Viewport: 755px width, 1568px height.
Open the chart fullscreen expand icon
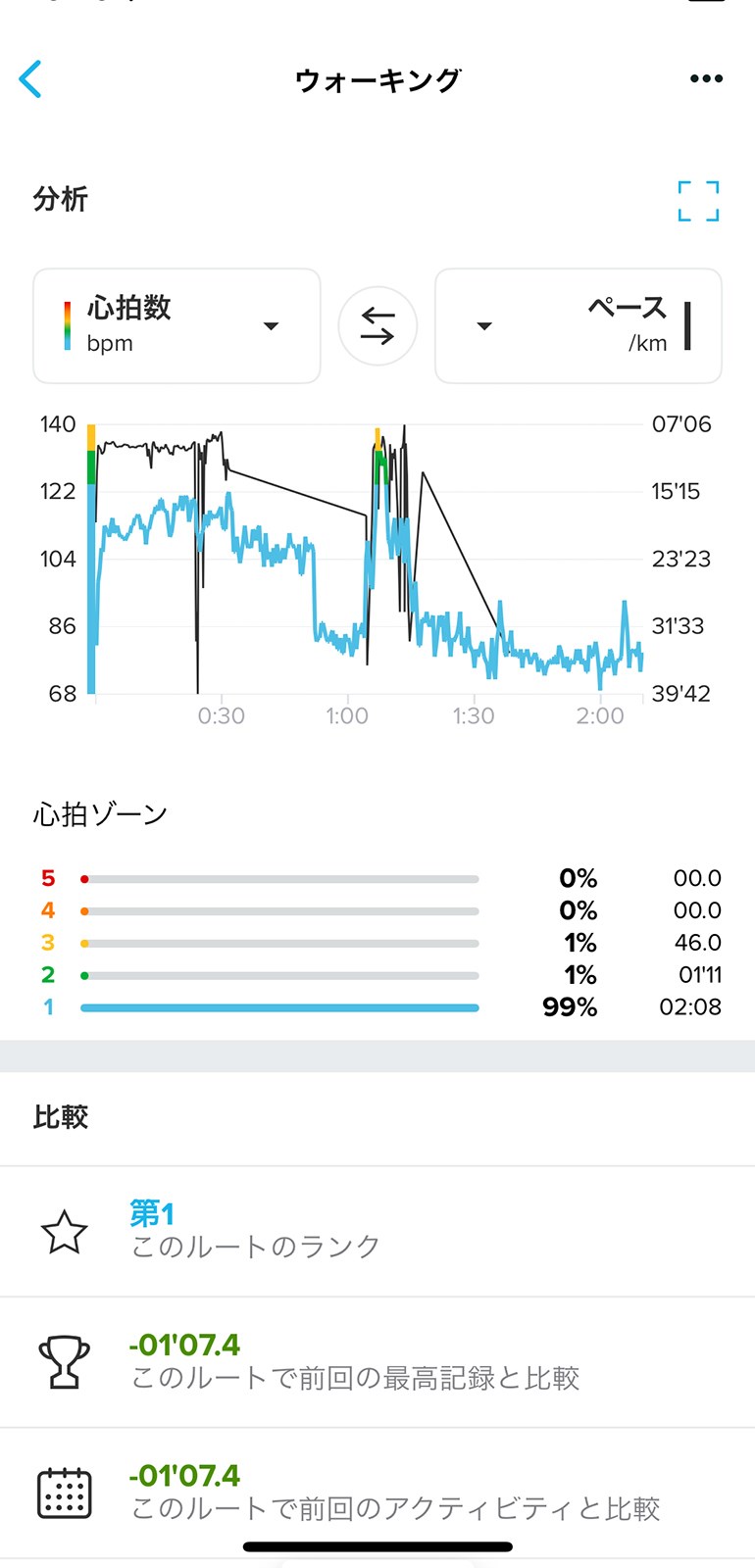tap(698, 199)
